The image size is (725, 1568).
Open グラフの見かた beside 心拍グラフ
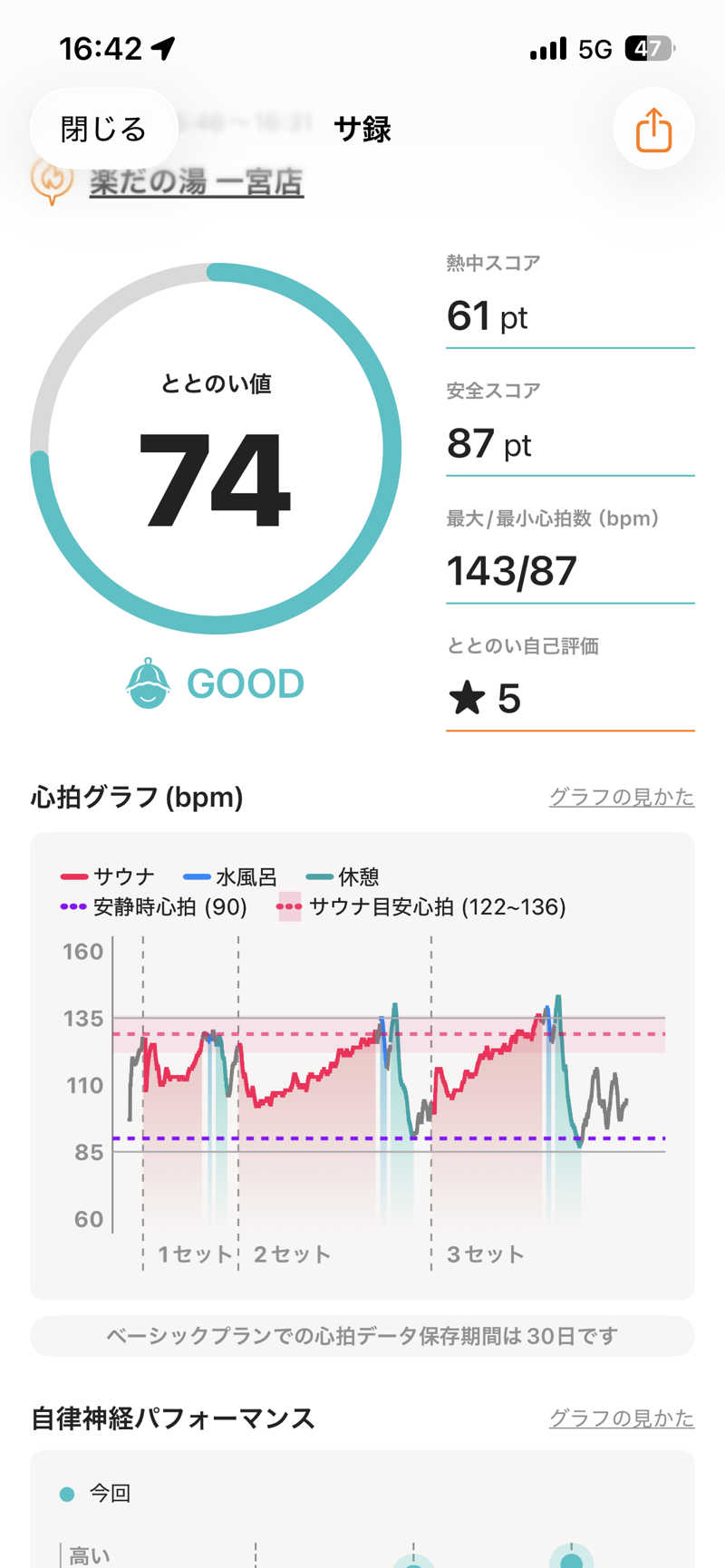pos(621,797)
